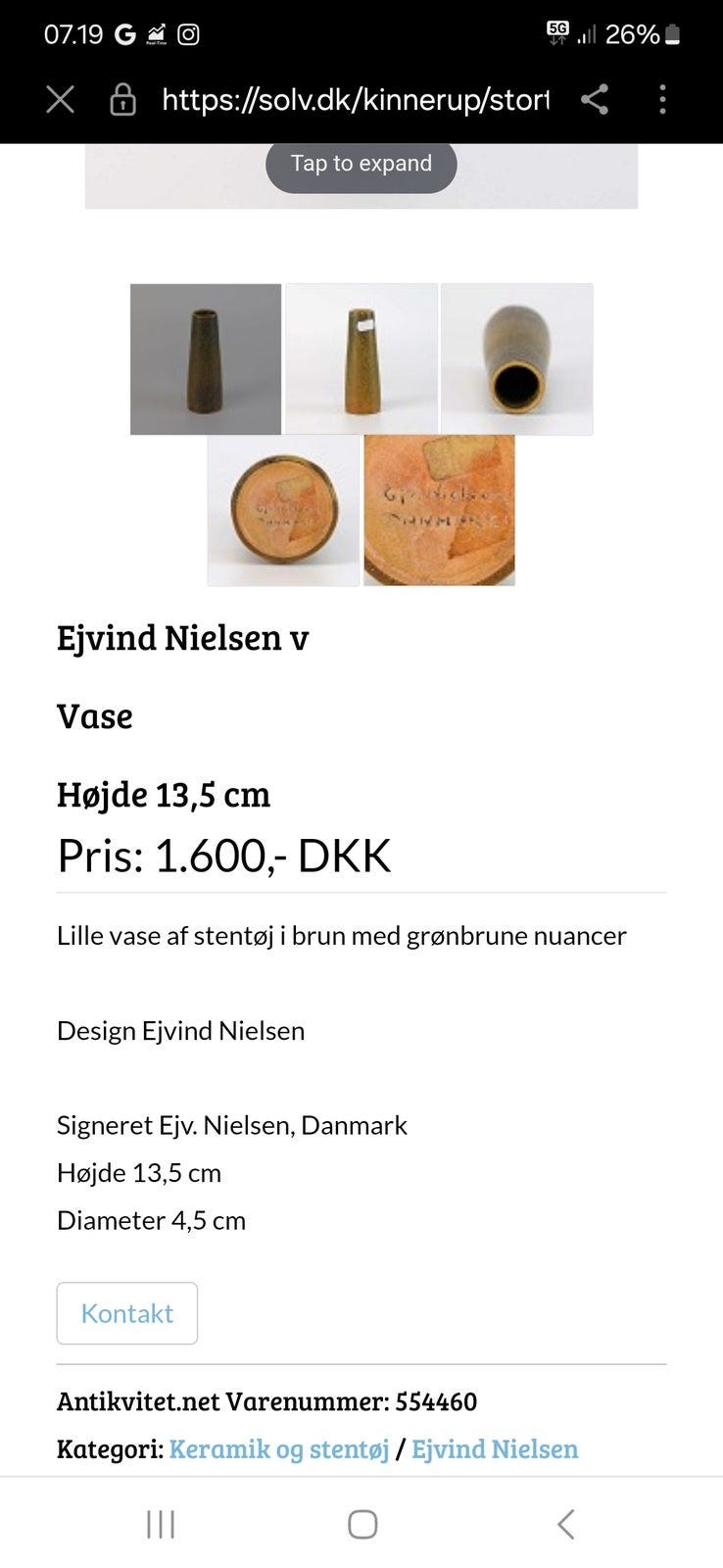Image resolution: width=723 pixels, height=1568 pixels.
Task: Tap the Kontakt button
Action: [x=127, y=1313]
